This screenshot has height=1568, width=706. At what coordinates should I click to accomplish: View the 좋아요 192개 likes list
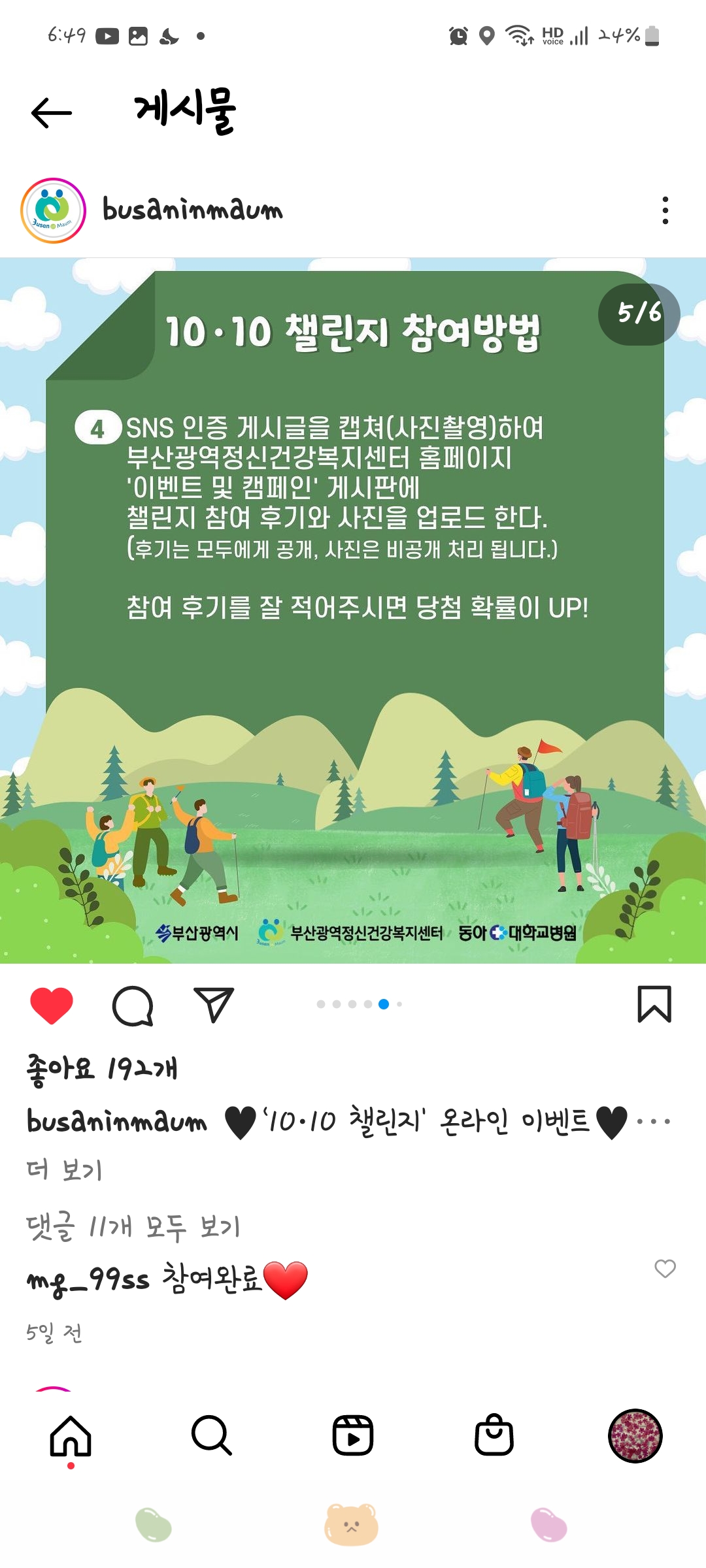point(102,1069)
